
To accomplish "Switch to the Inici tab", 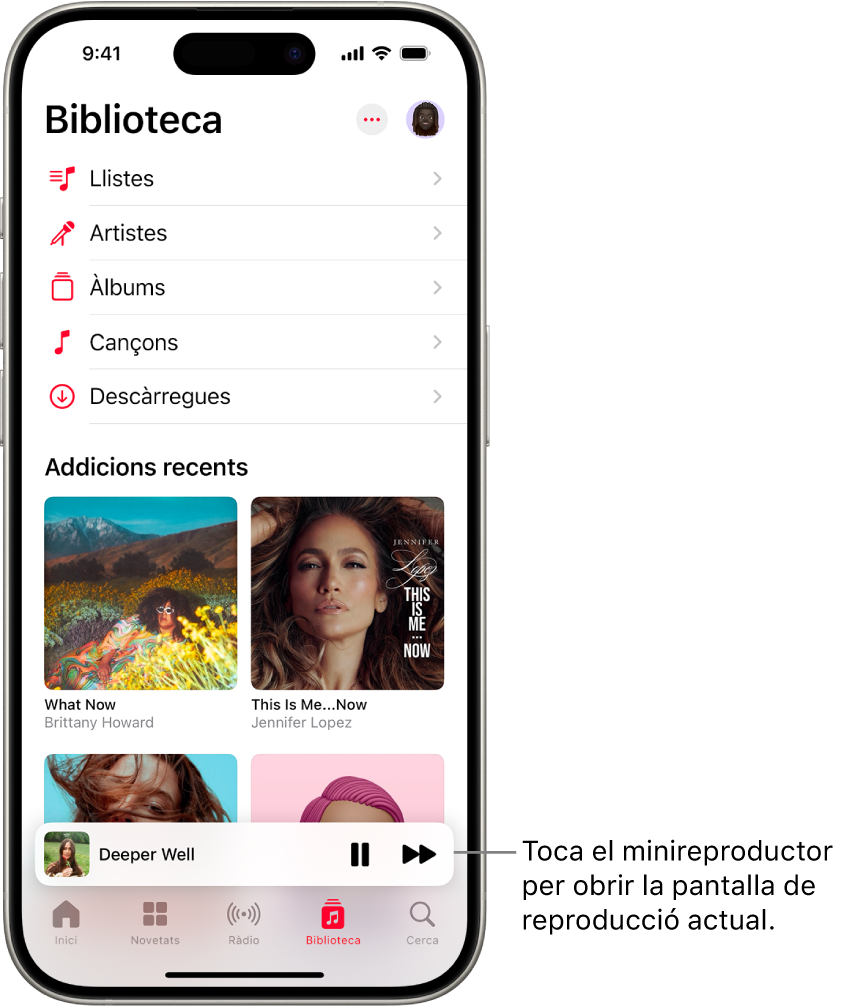I will (x=66, y=923).
